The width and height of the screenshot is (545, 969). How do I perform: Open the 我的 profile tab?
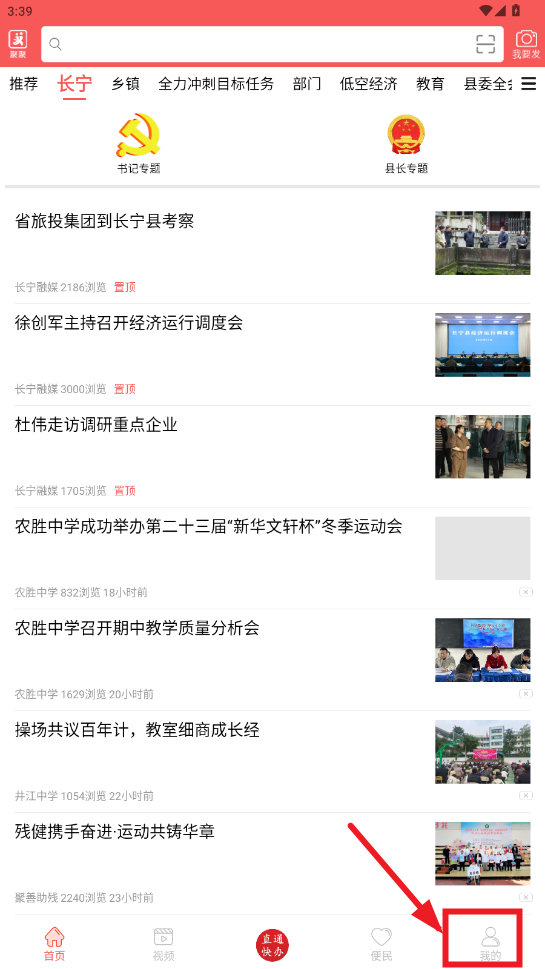490,944
